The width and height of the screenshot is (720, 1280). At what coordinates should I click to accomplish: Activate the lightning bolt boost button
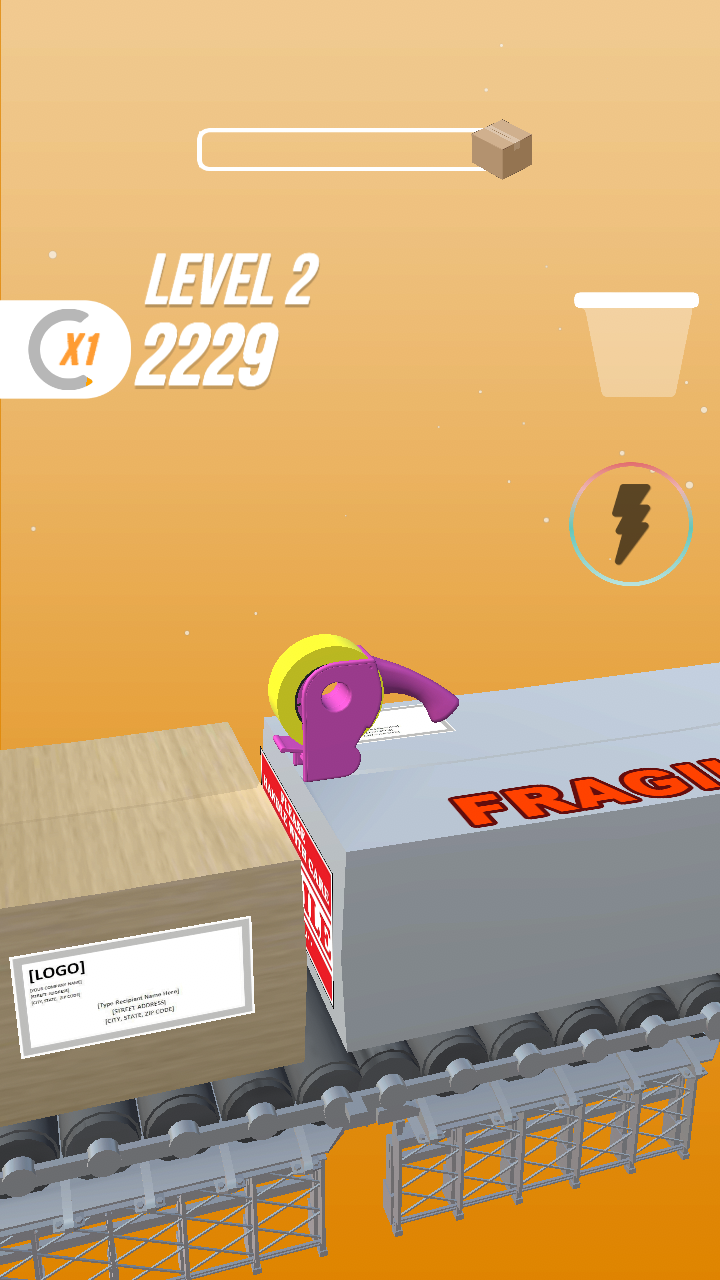pos(631,524)
